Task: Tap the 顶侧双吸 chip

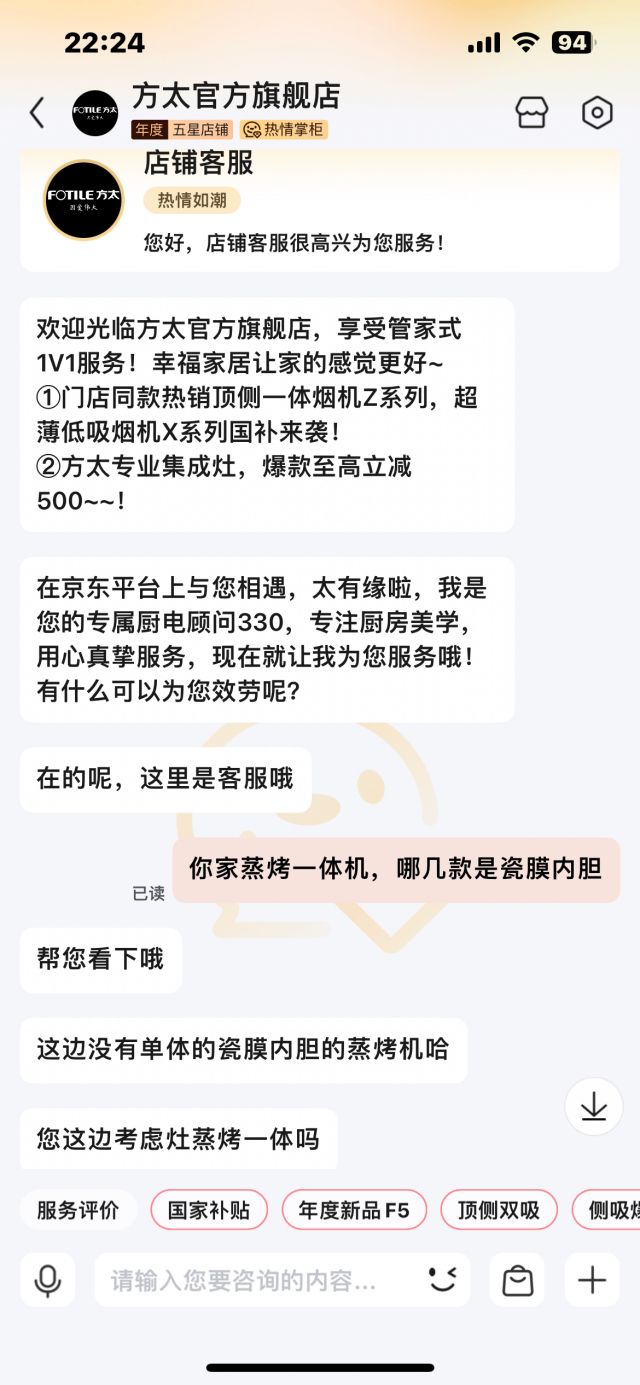Action: point(499,1210)
